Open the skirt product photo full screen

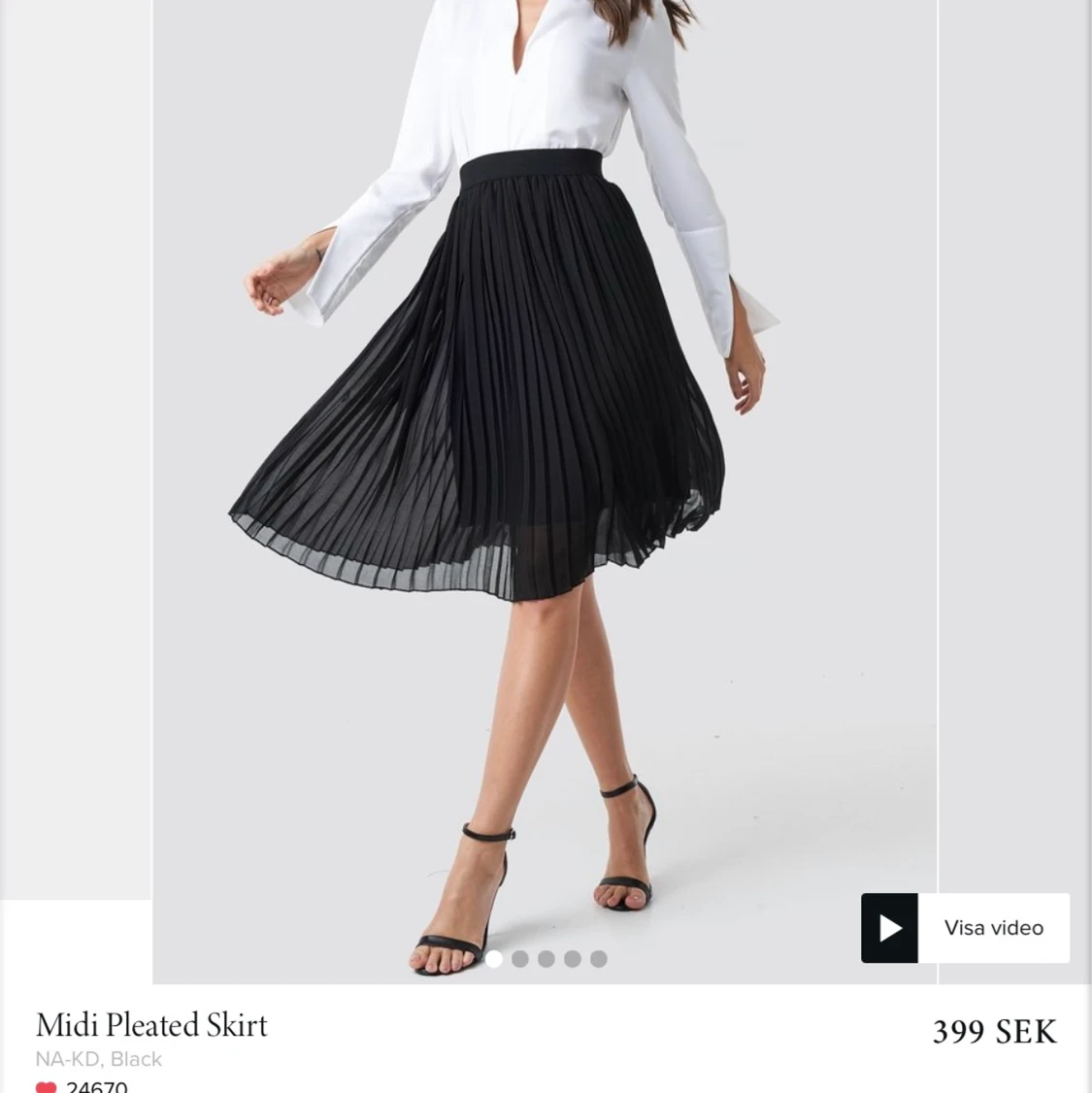tap(544, 437)
